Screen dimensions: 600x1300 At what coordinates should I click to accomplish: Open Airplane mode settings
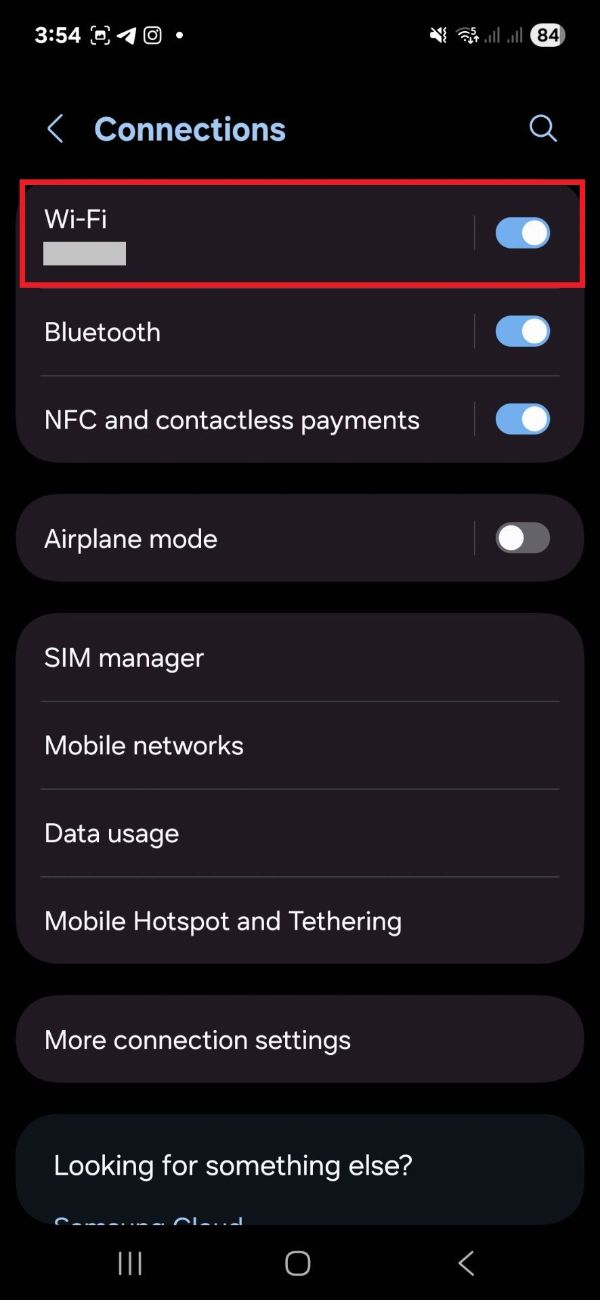tap(240, 539)
